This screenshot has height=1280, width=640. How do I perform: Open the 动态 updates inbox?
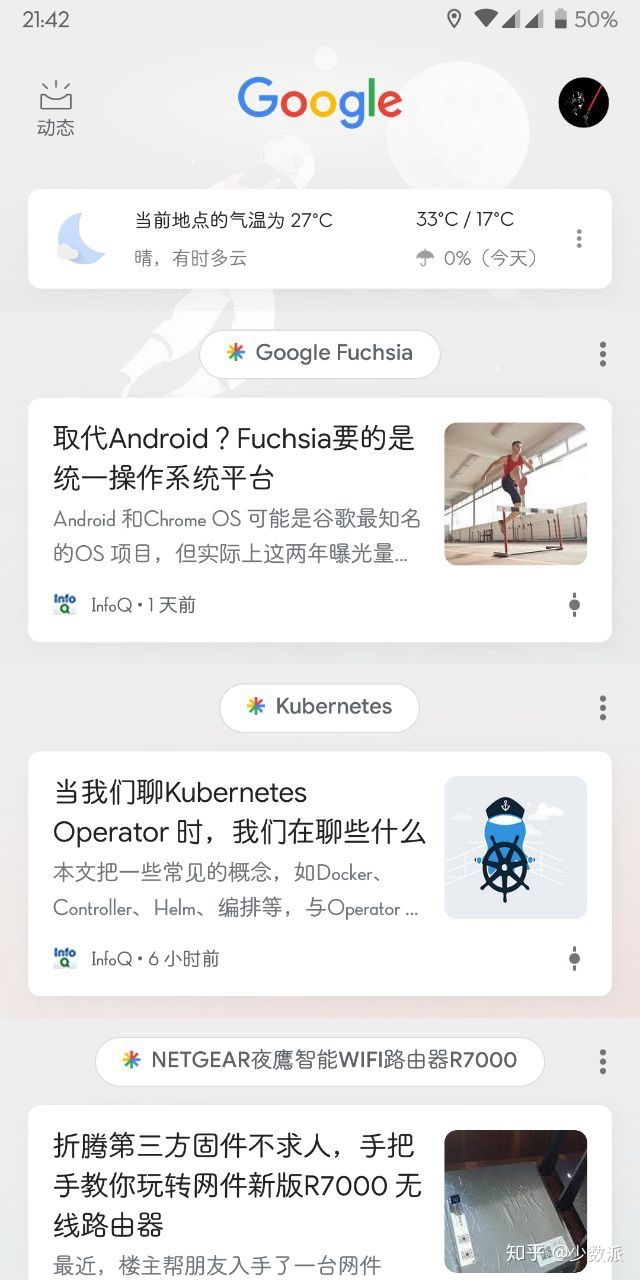coord(56,108)
